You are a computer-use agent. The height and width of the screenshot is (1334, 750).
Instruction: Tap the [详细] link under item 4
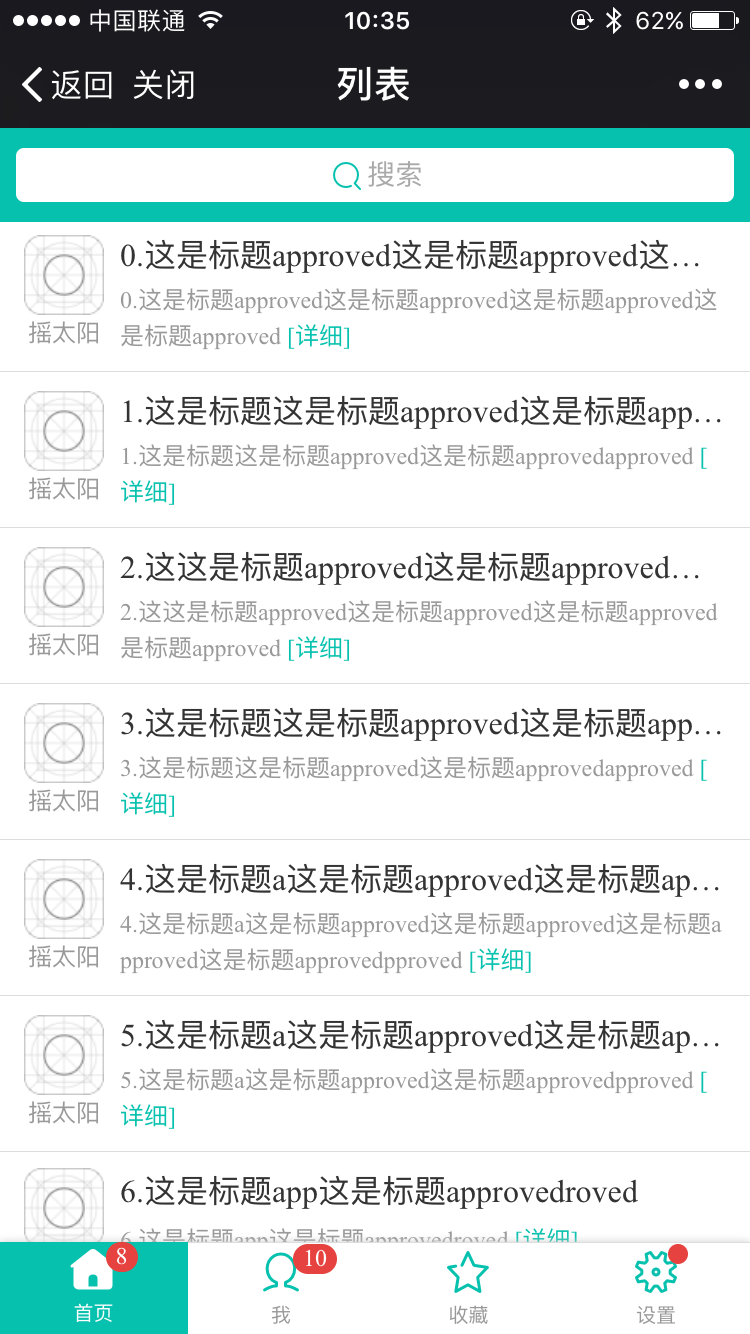[x=500, y=961]
